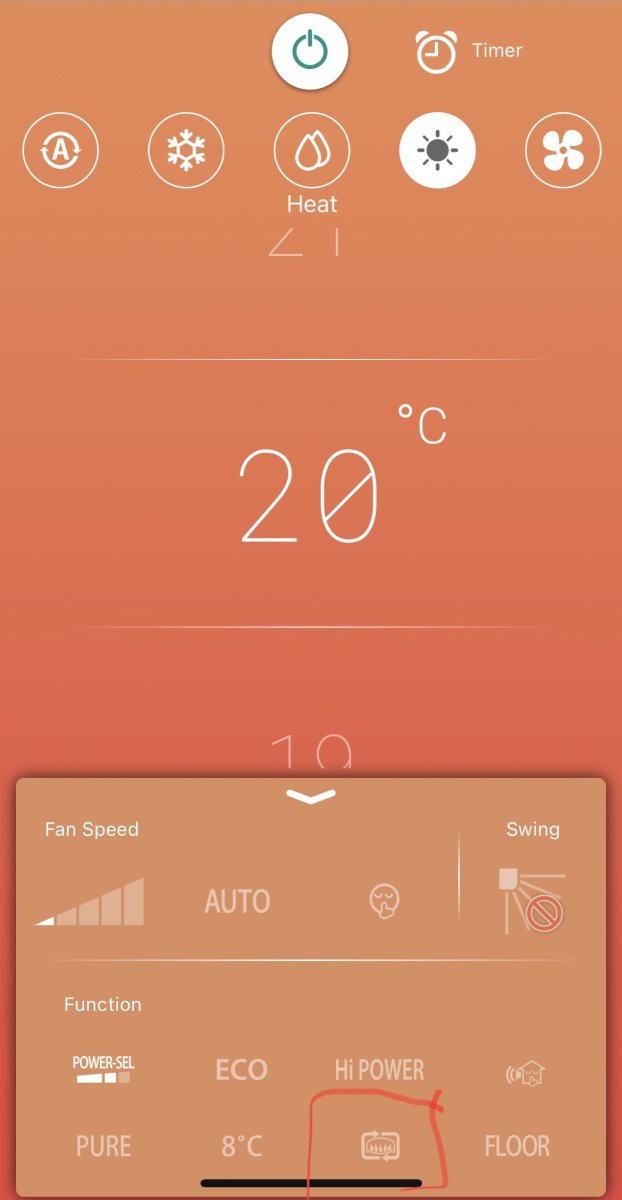The height and width of the screenshot is (1200, 622).
Task: Select the Heat sun mode
Action: 437,152
